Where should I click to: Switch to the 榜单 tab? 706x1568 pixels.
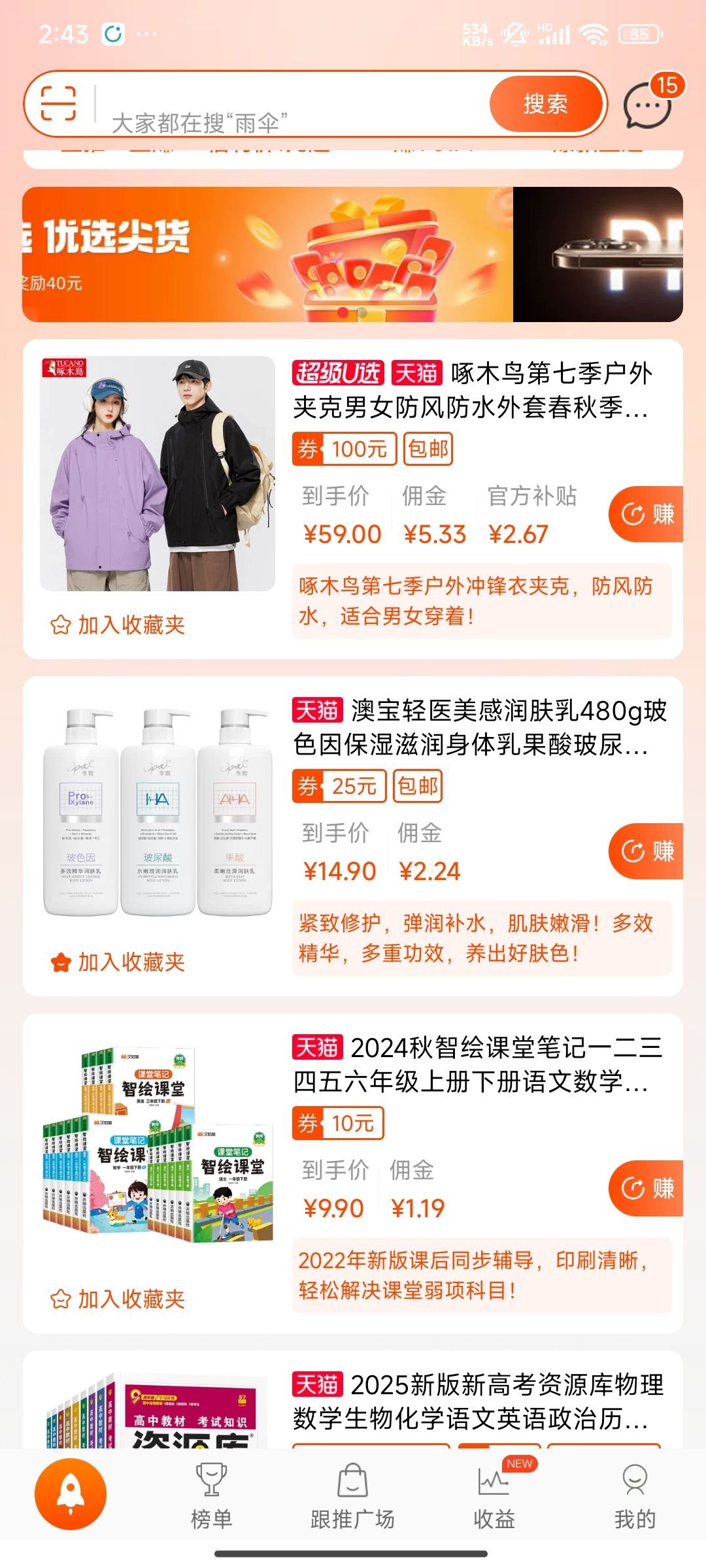pos(211,1497)
